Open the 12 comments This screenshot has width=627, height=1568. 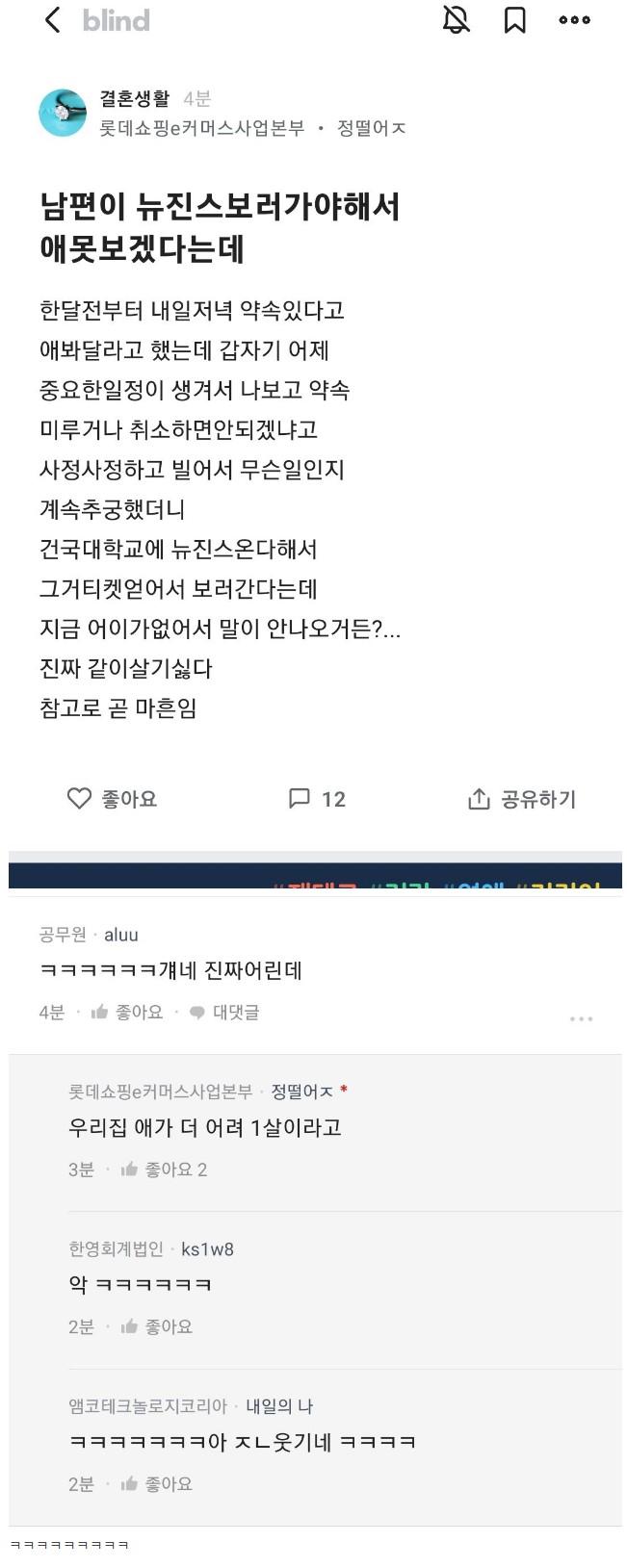317,798
